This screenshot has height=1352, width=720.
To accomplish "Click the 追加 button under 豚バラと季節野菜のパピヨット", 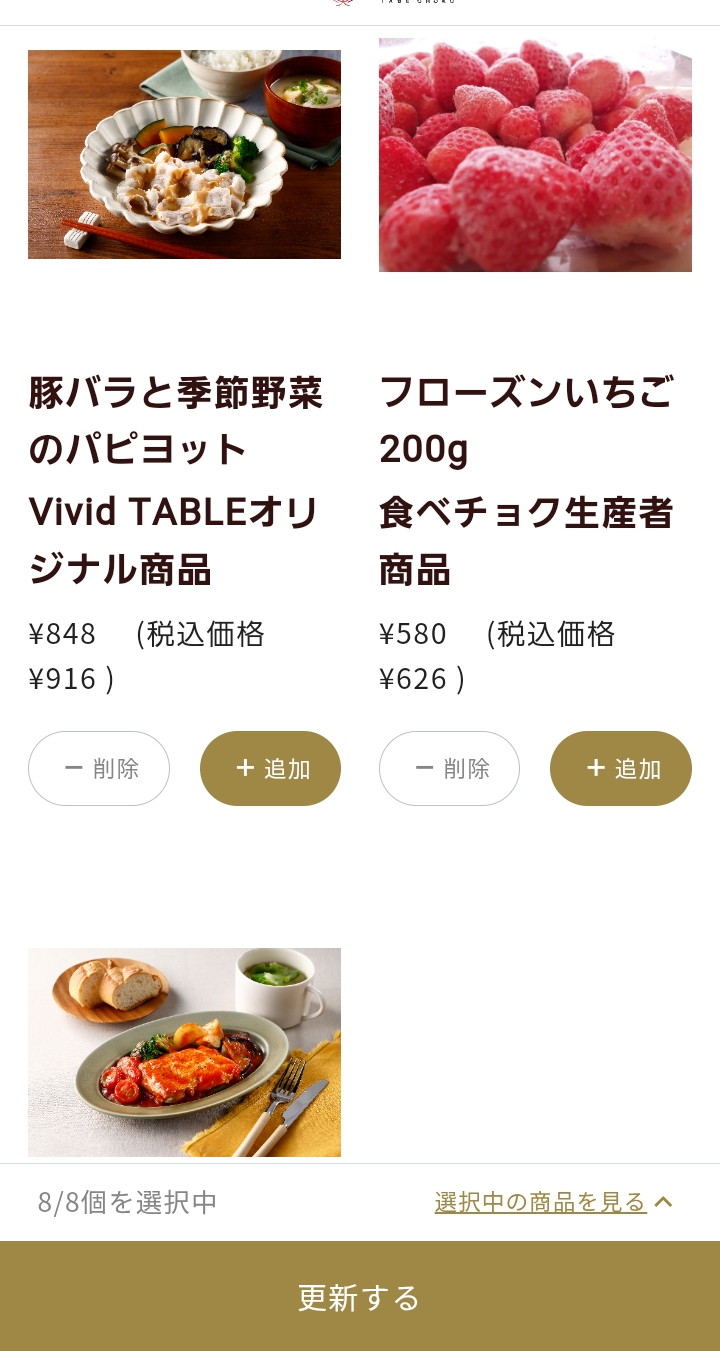I will coord(270,768).
